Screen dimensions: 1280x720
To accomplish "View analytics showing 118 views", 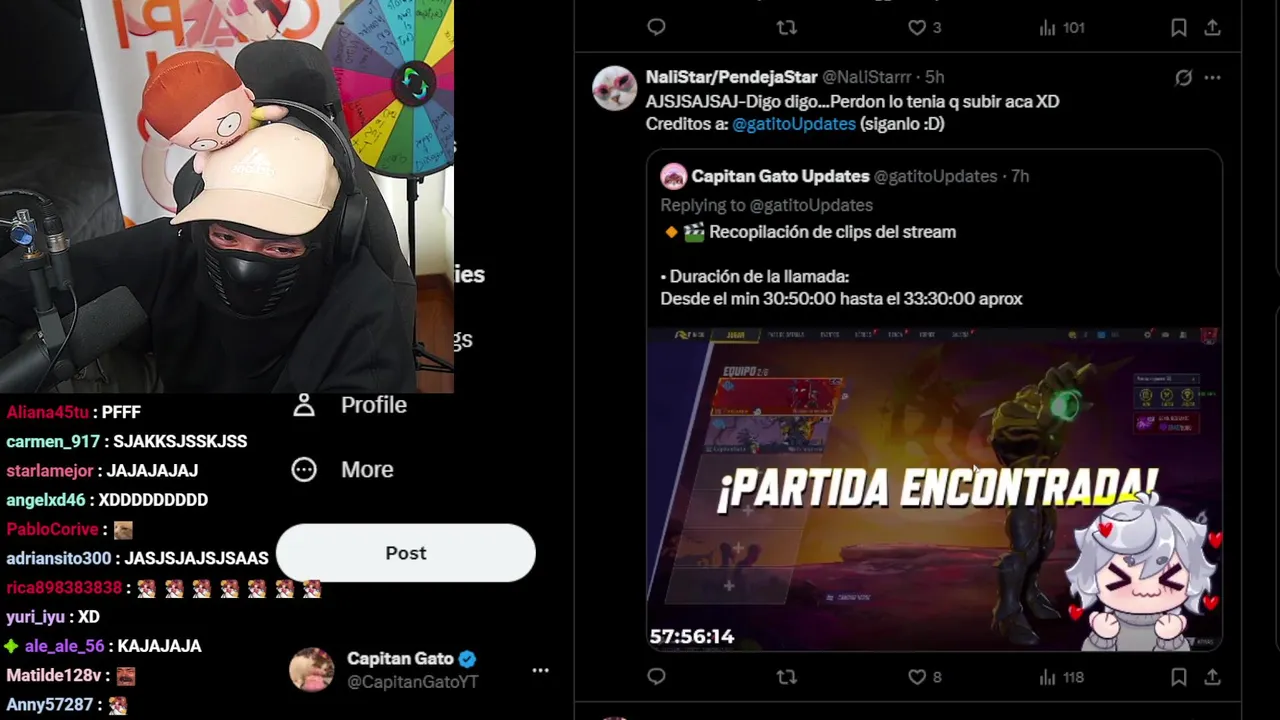I will coord(1061,677).
